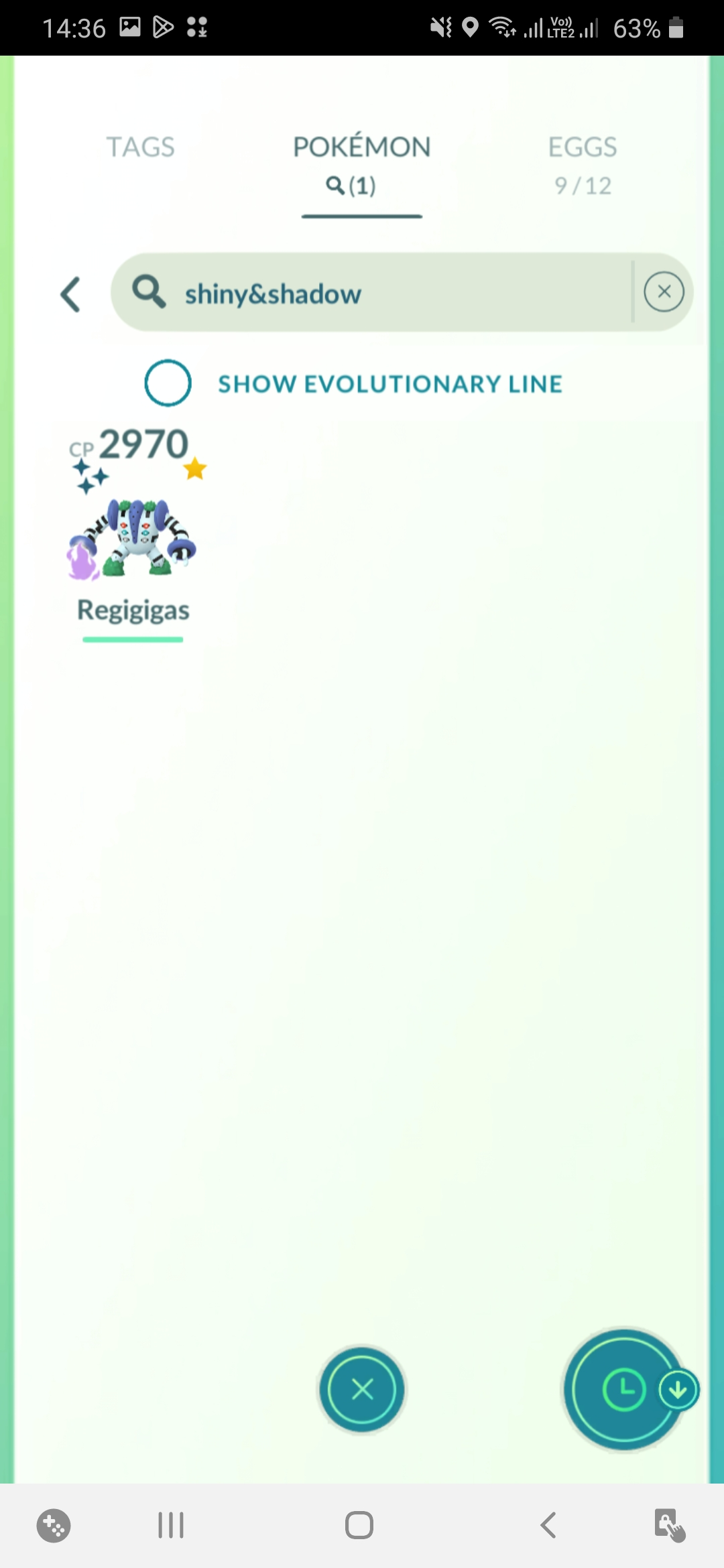Go back using the search bar arrow

point(71,294)
